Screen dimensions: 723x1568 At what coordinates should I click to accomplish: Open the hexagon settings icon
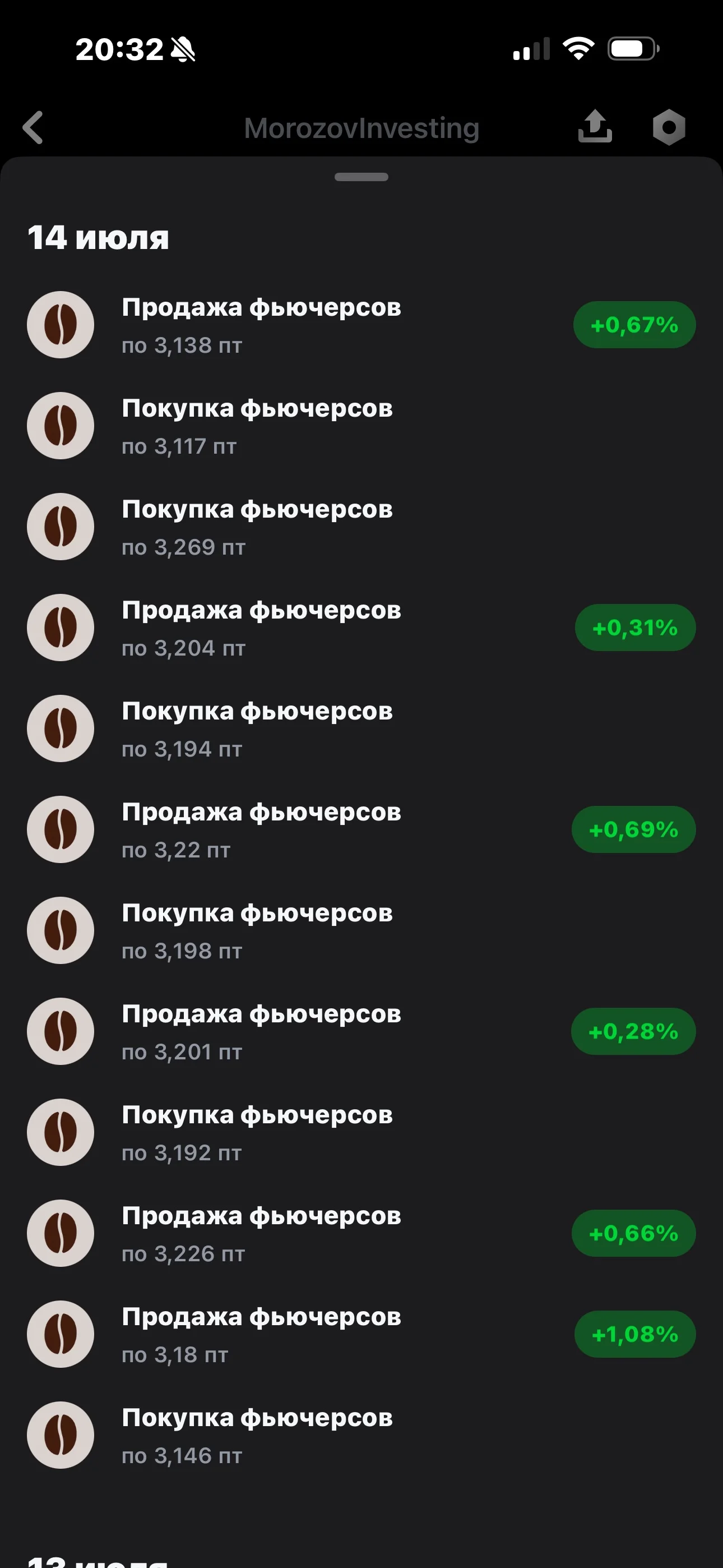click(x=669, y=127)
